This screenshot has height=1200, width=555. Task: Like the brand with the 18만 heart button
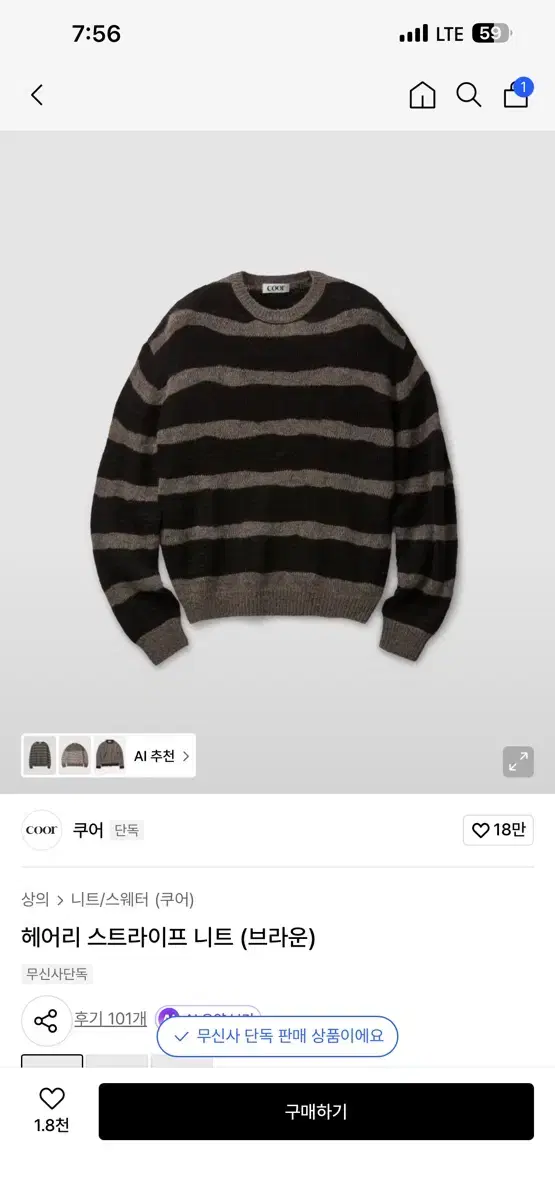pyautogui.click(x=498, y=830)
